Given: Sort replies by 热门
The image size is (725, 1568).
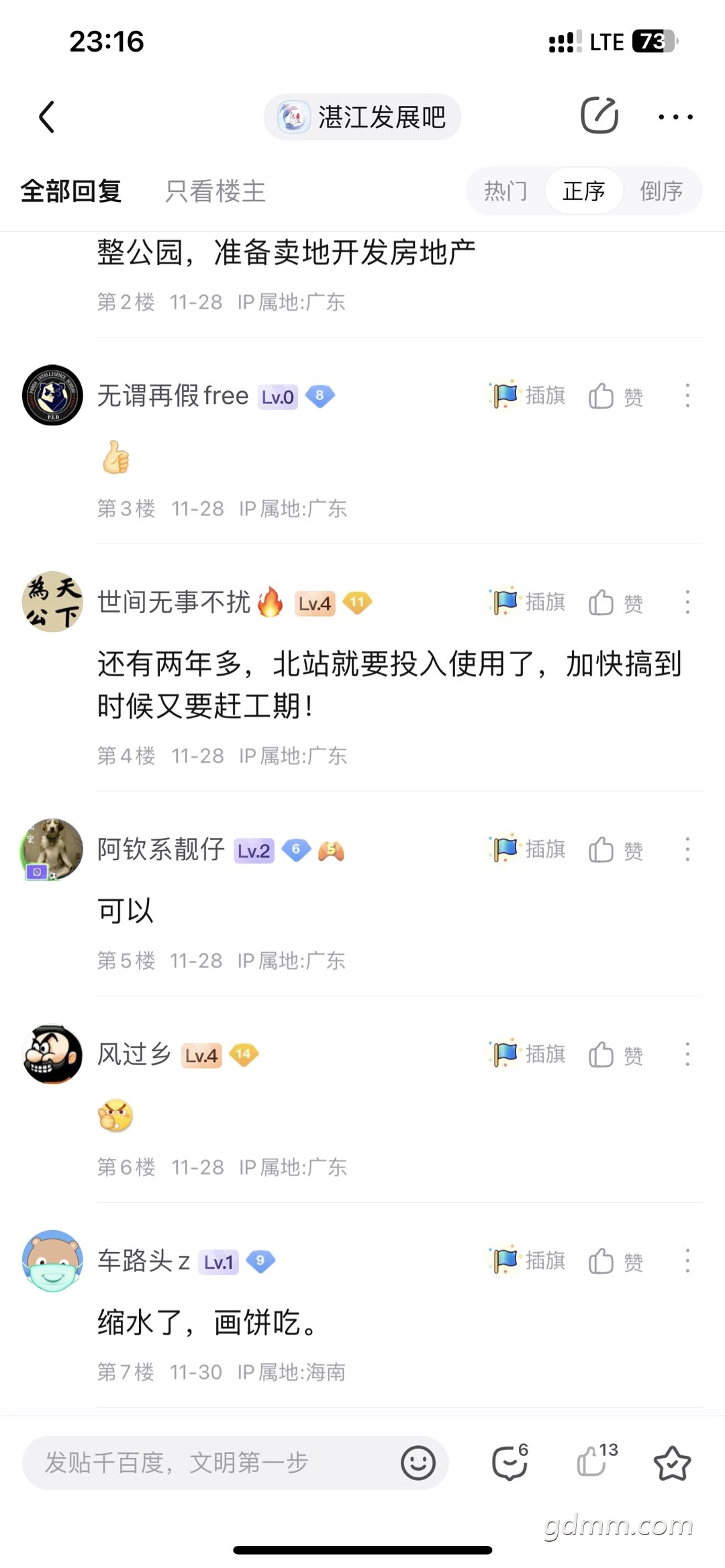Looking at the screenshot, I should (x=505, y=191).
